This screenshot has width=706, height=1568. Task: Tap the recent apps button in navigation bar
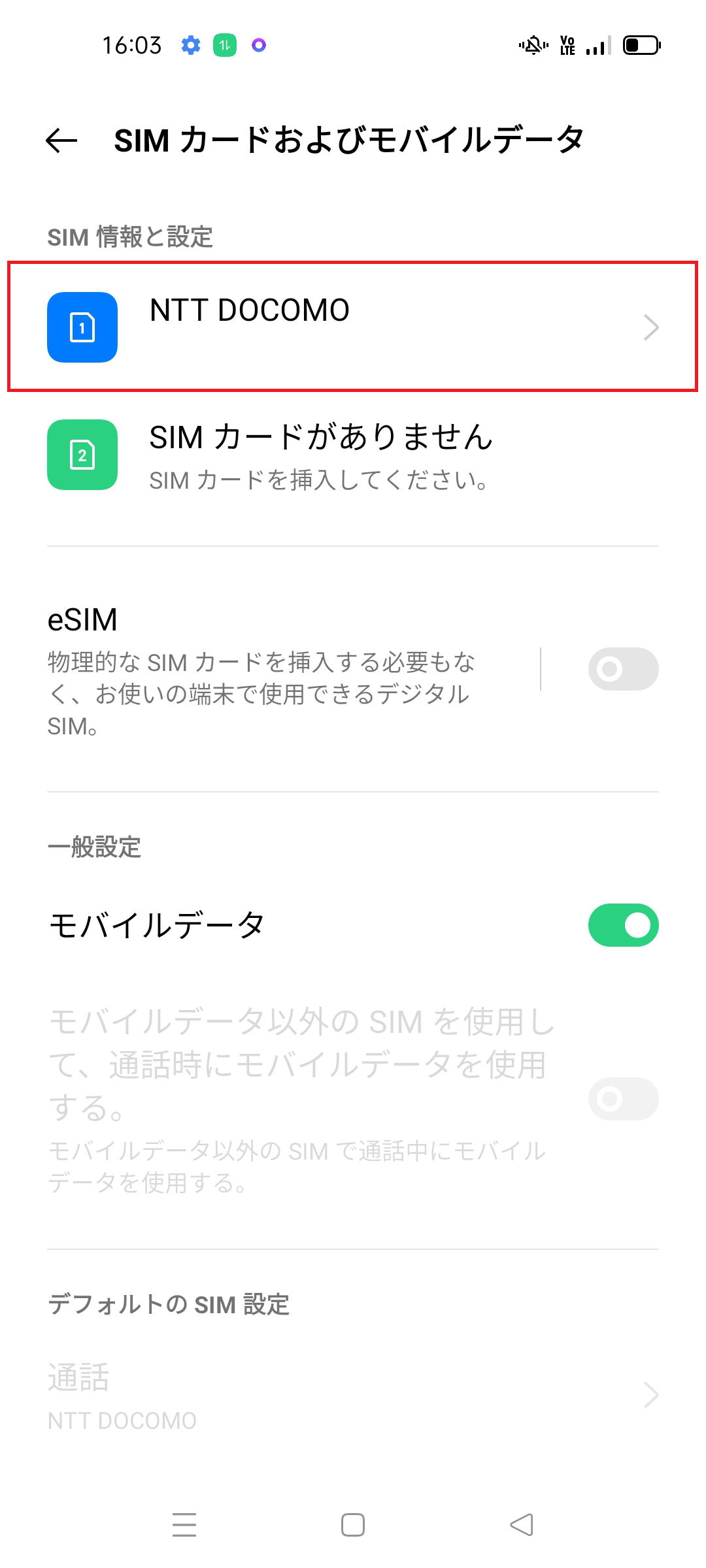click(184, 1524)
